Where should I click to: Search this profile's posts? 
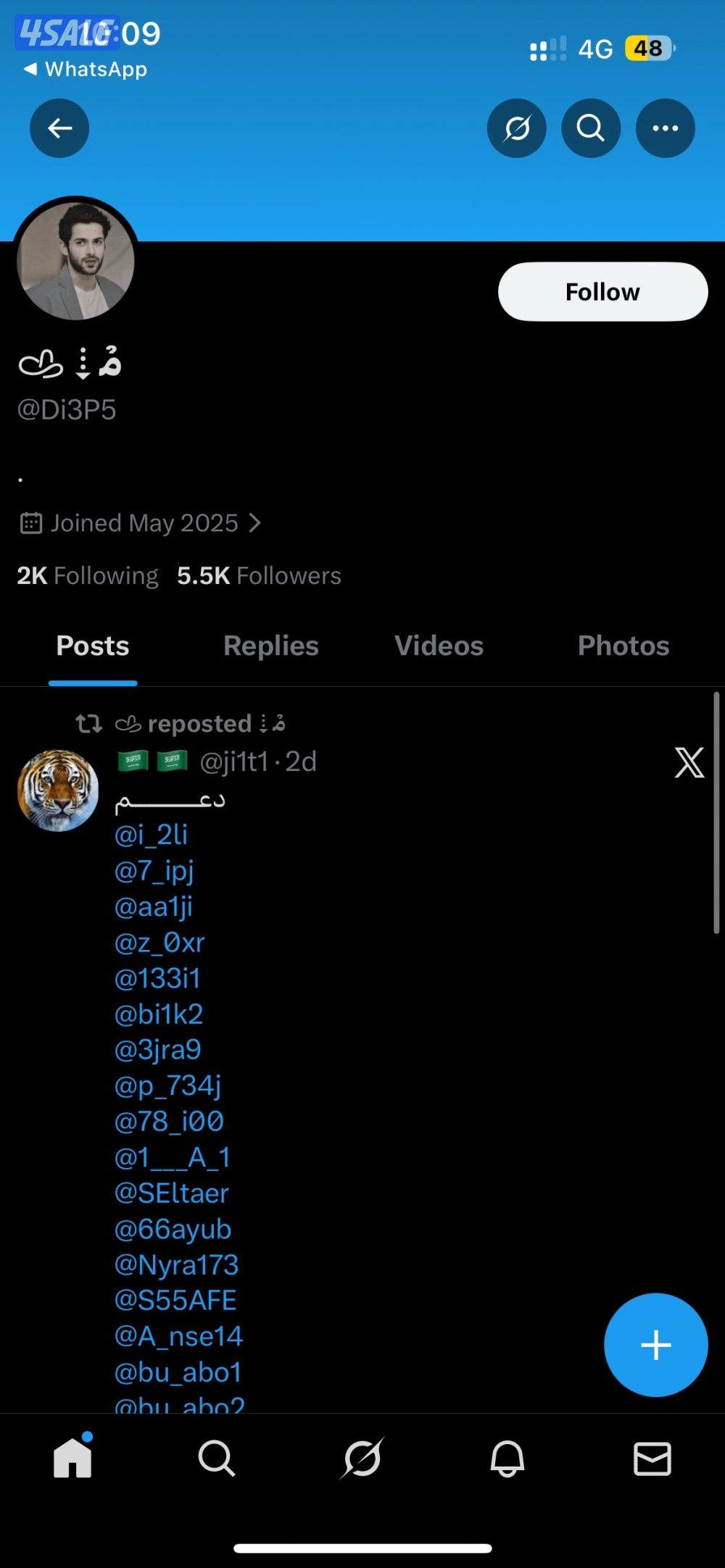(590, 128)
